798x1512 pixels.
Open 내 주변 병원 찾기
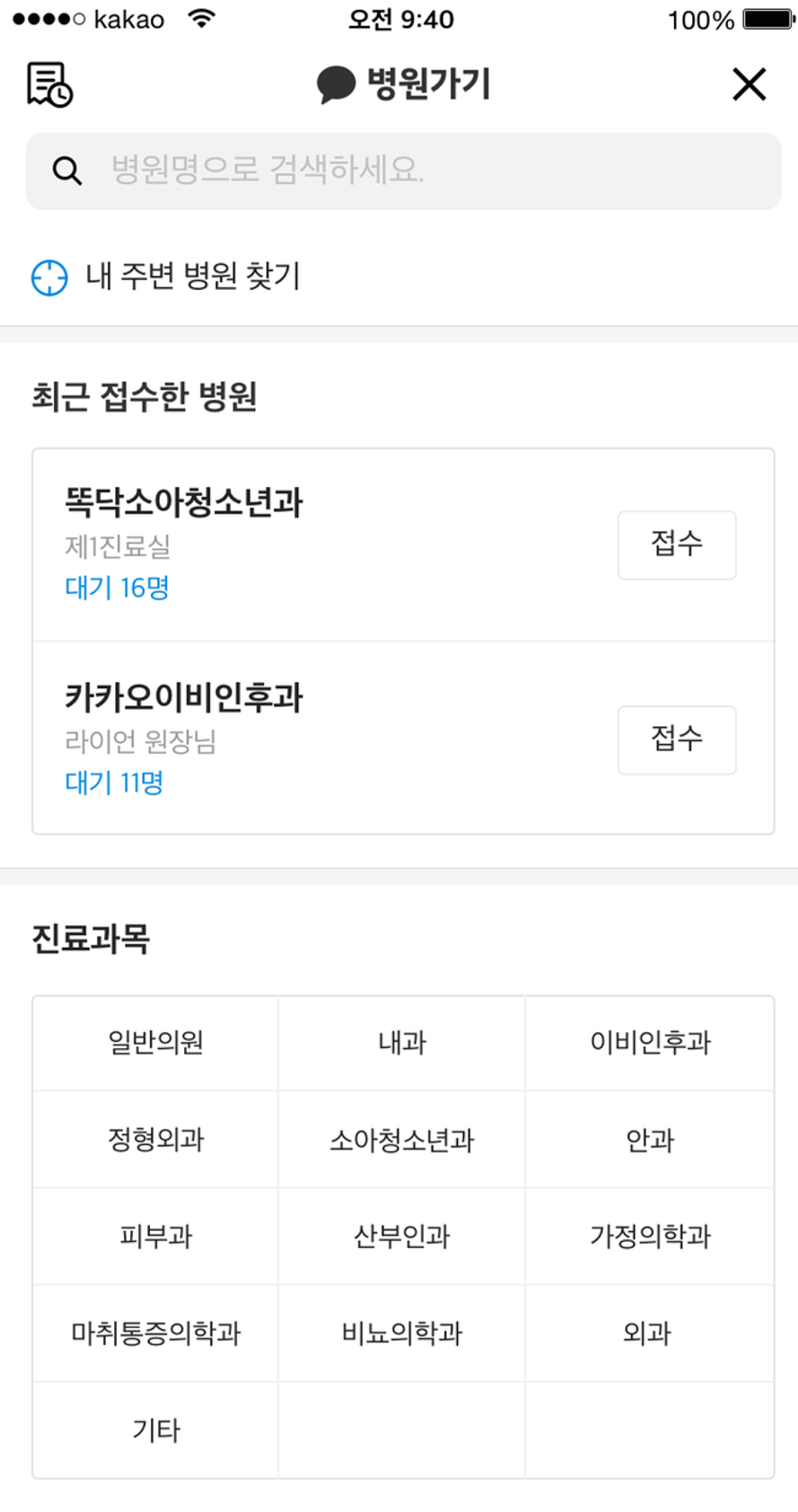(166, 277)
